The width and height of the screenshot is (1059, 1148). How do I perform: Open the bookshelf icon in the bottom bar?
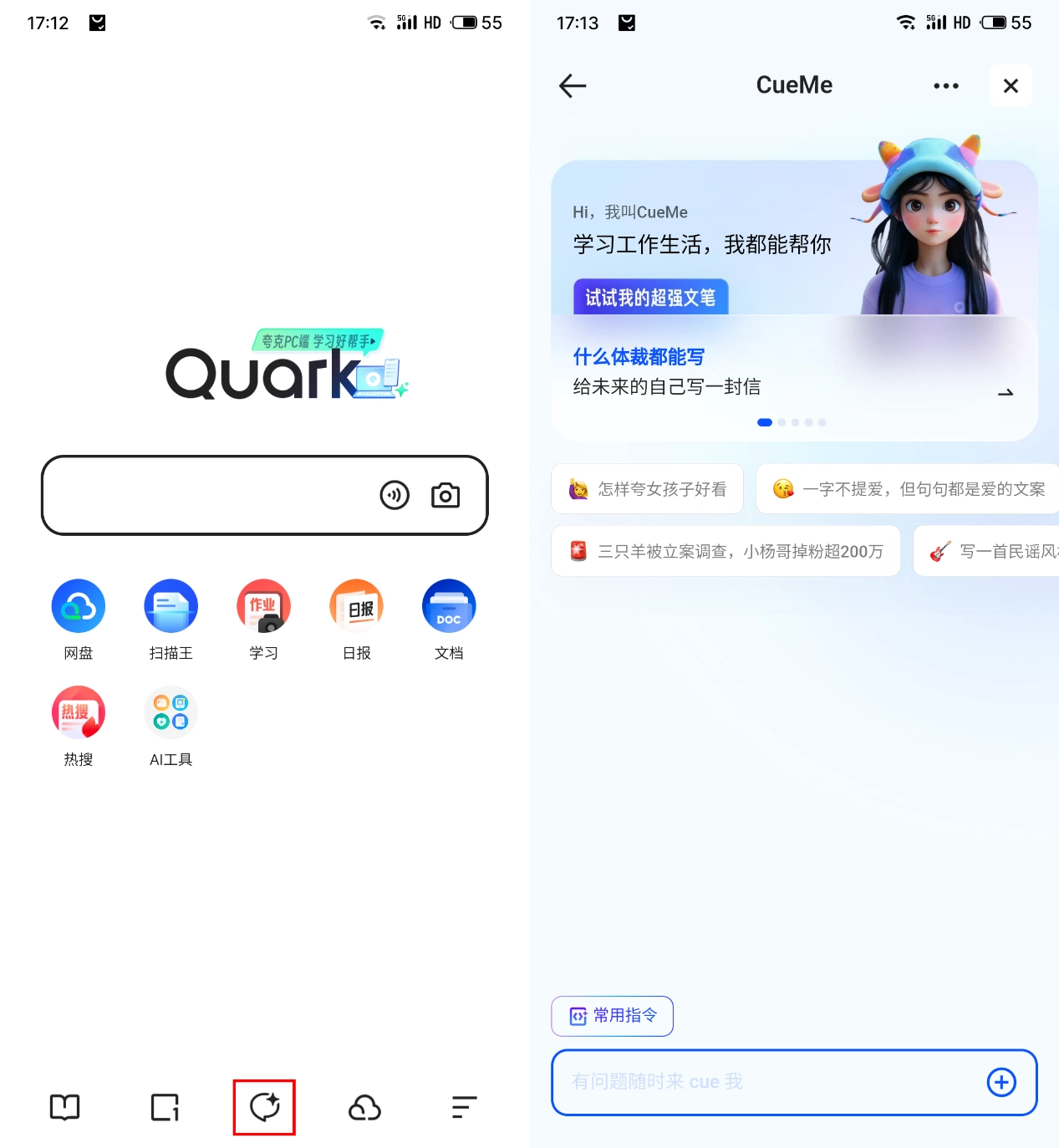64,1107
